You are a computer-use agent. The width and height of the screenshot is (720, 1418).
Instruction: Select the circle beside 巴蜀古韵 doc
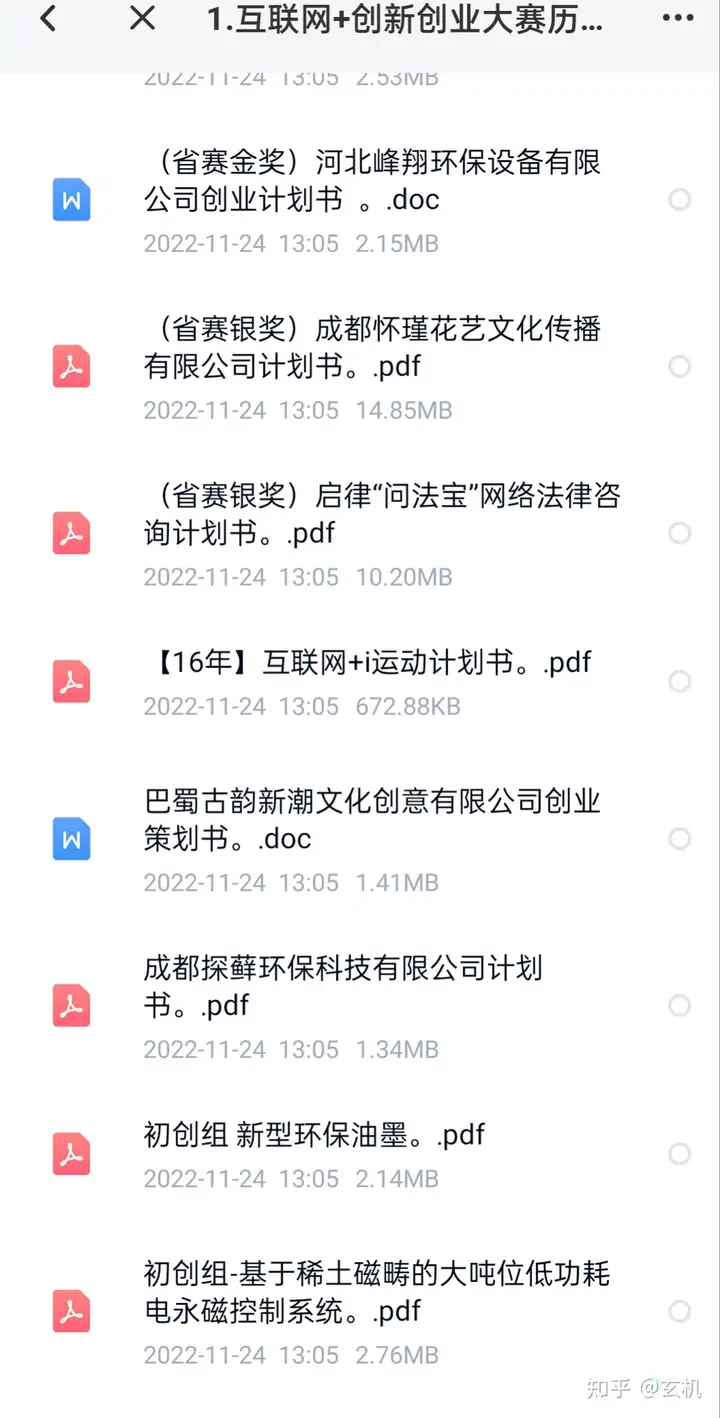[x=679, y=839]
